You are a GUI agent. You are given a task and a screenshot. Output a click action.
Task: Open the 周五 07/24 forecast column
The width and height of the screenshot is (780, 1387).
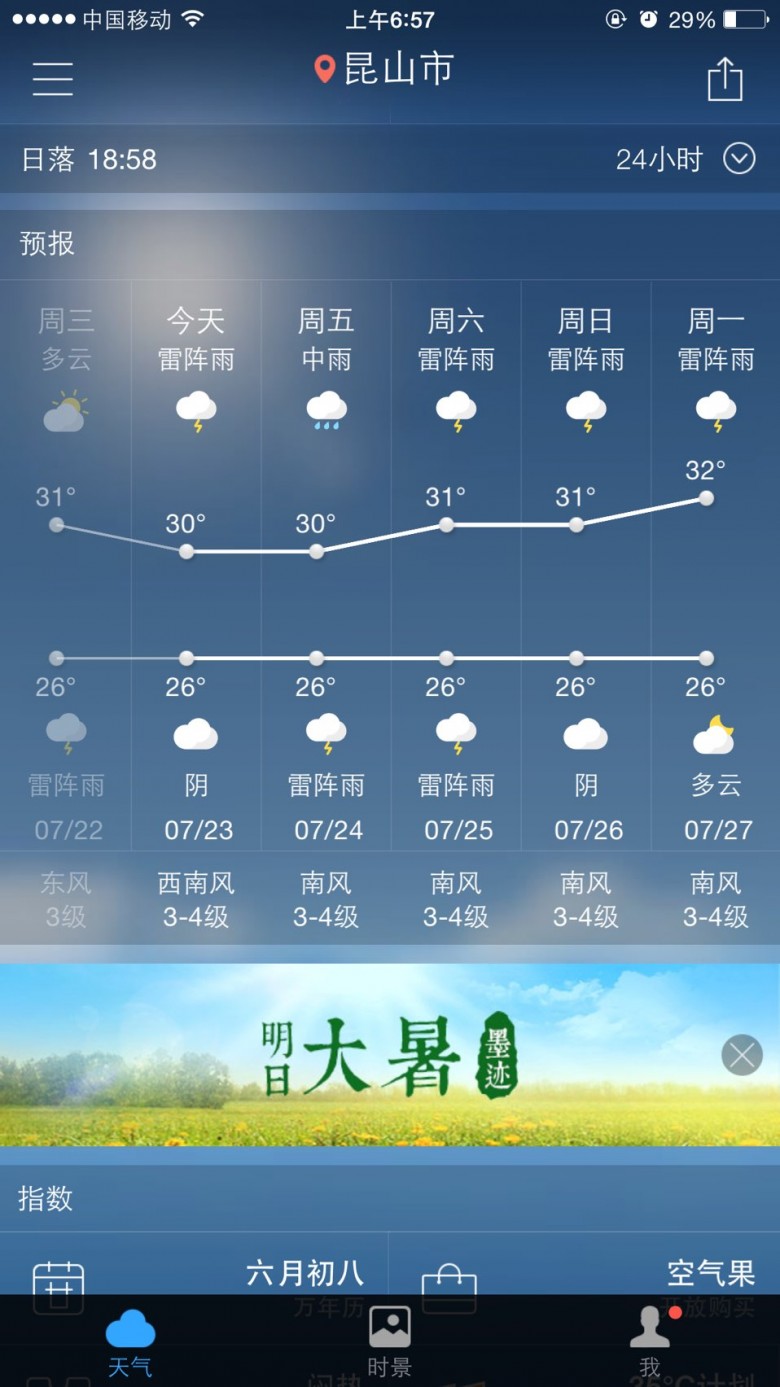pyautogui.click(x=326, y=565)
